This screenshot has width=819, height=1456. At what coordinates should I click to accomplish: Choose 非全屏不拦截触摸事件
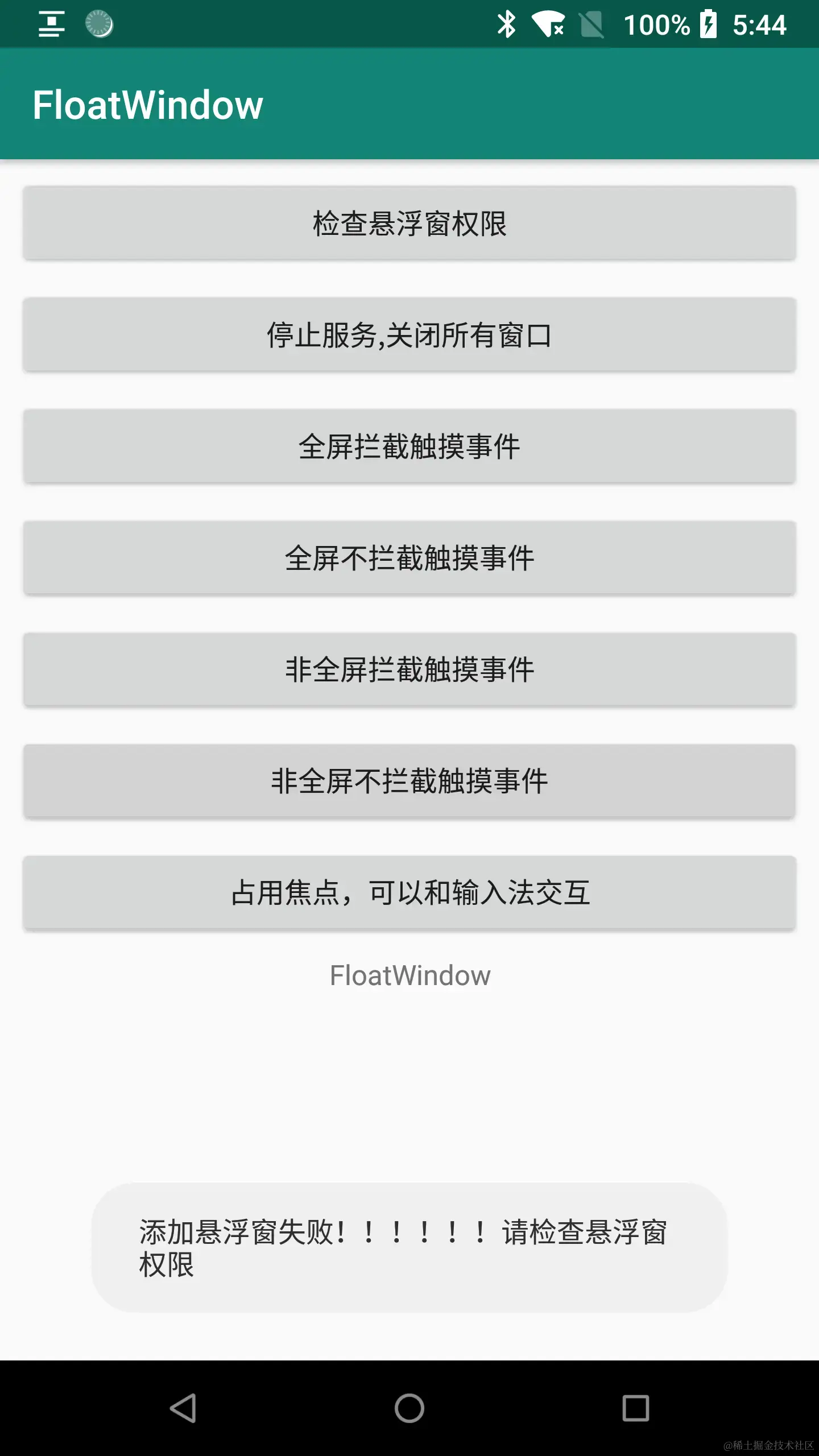click(409, 780)
